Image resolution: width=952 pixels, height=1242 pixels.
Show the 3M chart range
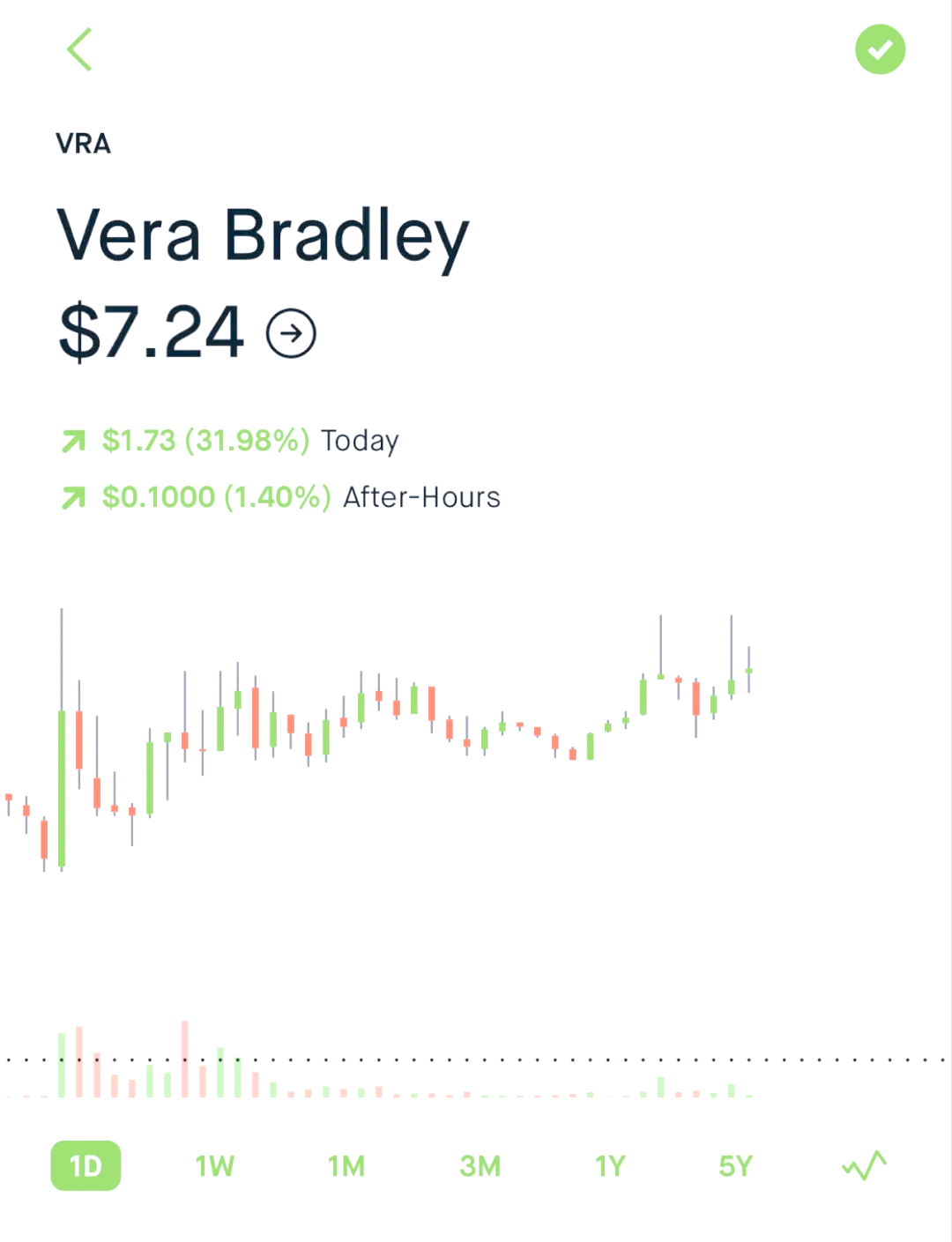coord(480,1166)
